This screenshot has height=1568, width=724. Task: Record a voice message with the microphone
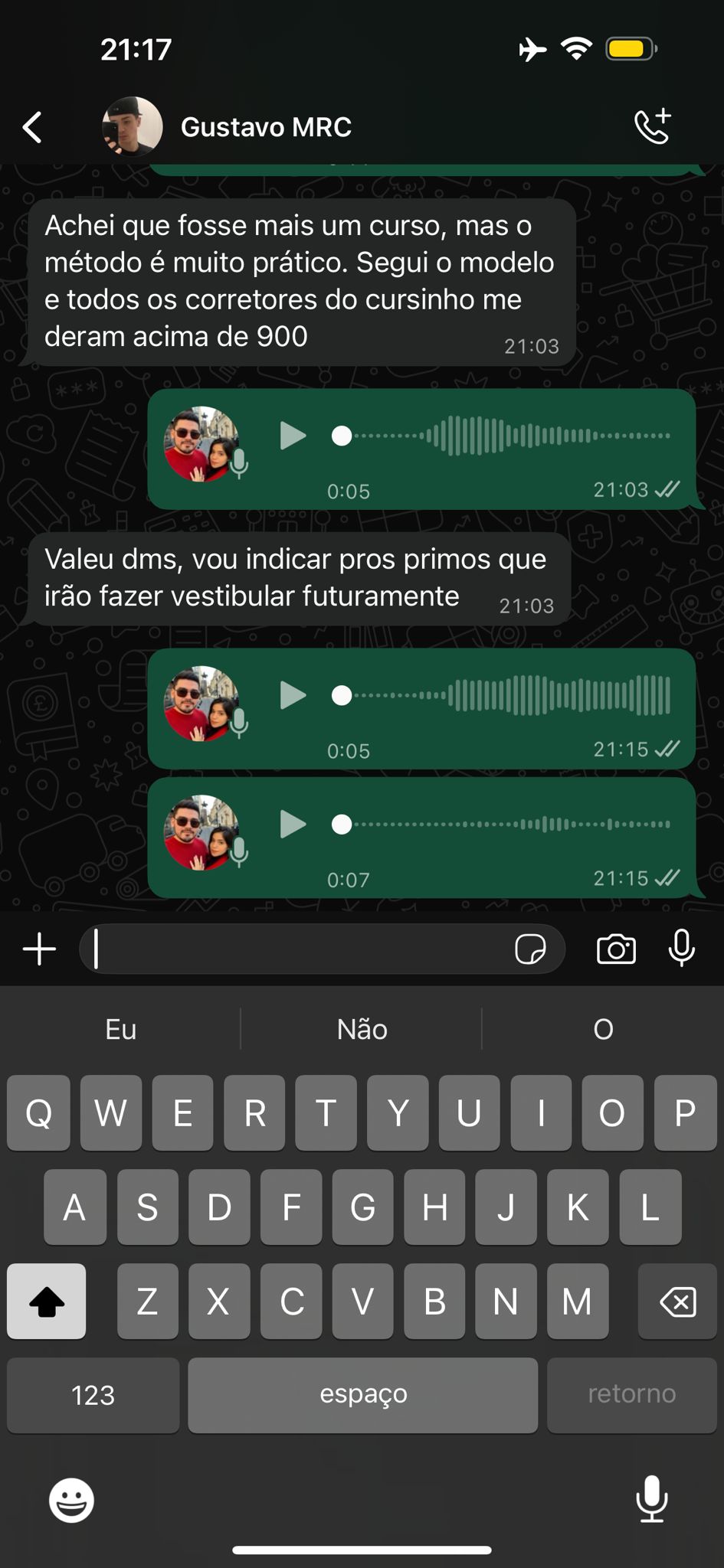(681, 949)
